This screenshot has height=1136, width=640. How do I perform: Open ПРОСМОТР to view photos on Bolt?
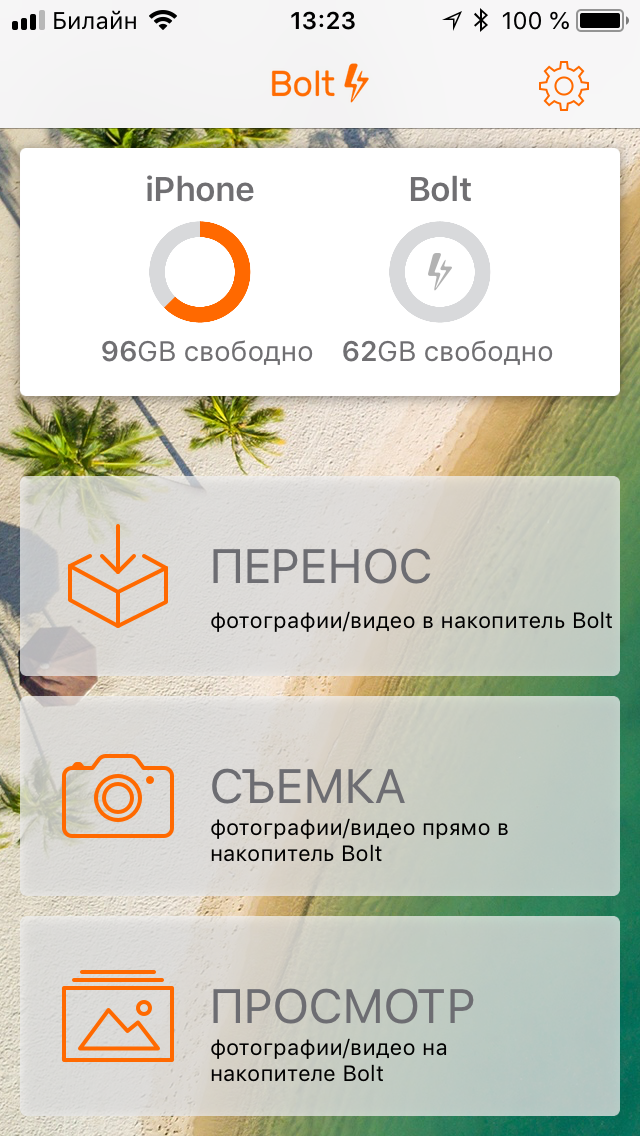[x=320, y=1016]
